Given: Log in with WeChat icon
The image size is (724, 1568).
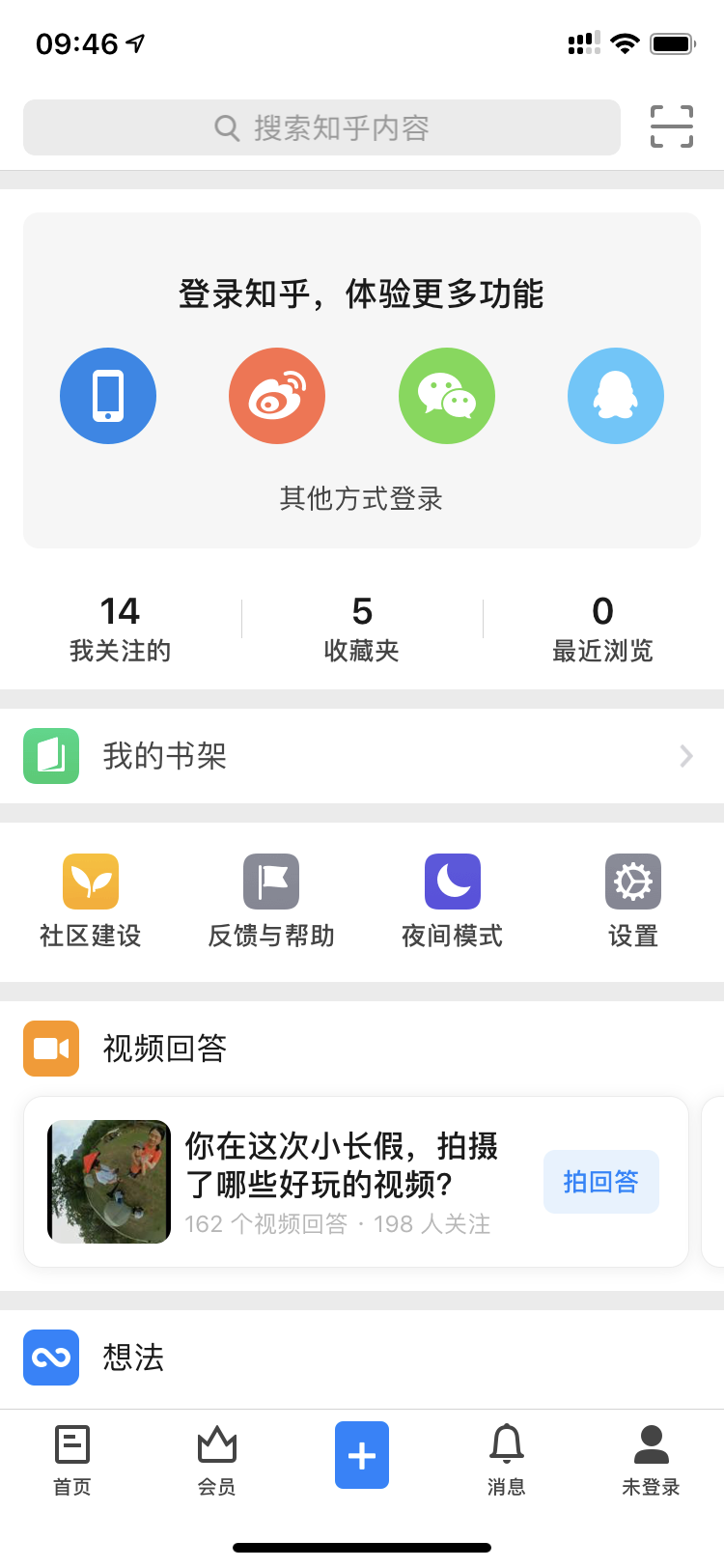Looking at the screenshot, I should (447, 396).
